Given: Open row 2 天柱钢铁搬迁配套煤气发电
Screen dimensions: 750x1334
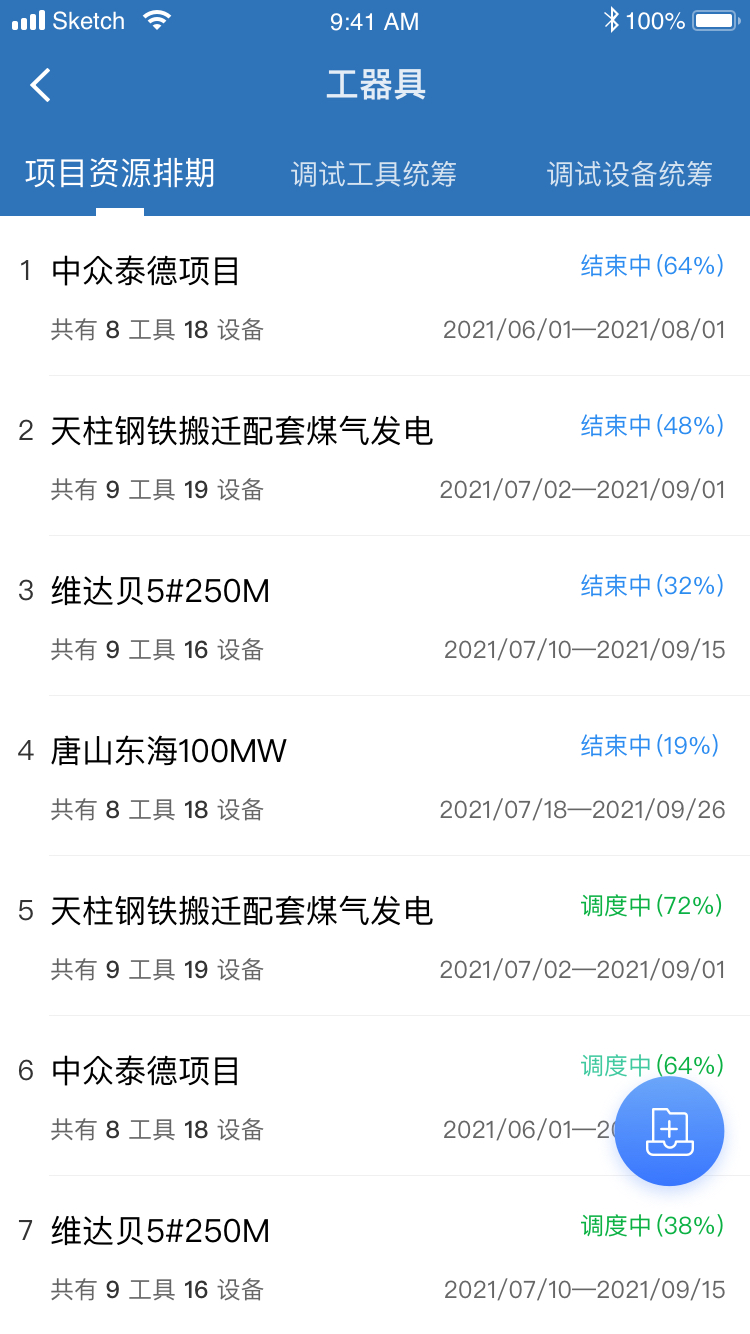Looking at the screenshot, I should point(375,456).
